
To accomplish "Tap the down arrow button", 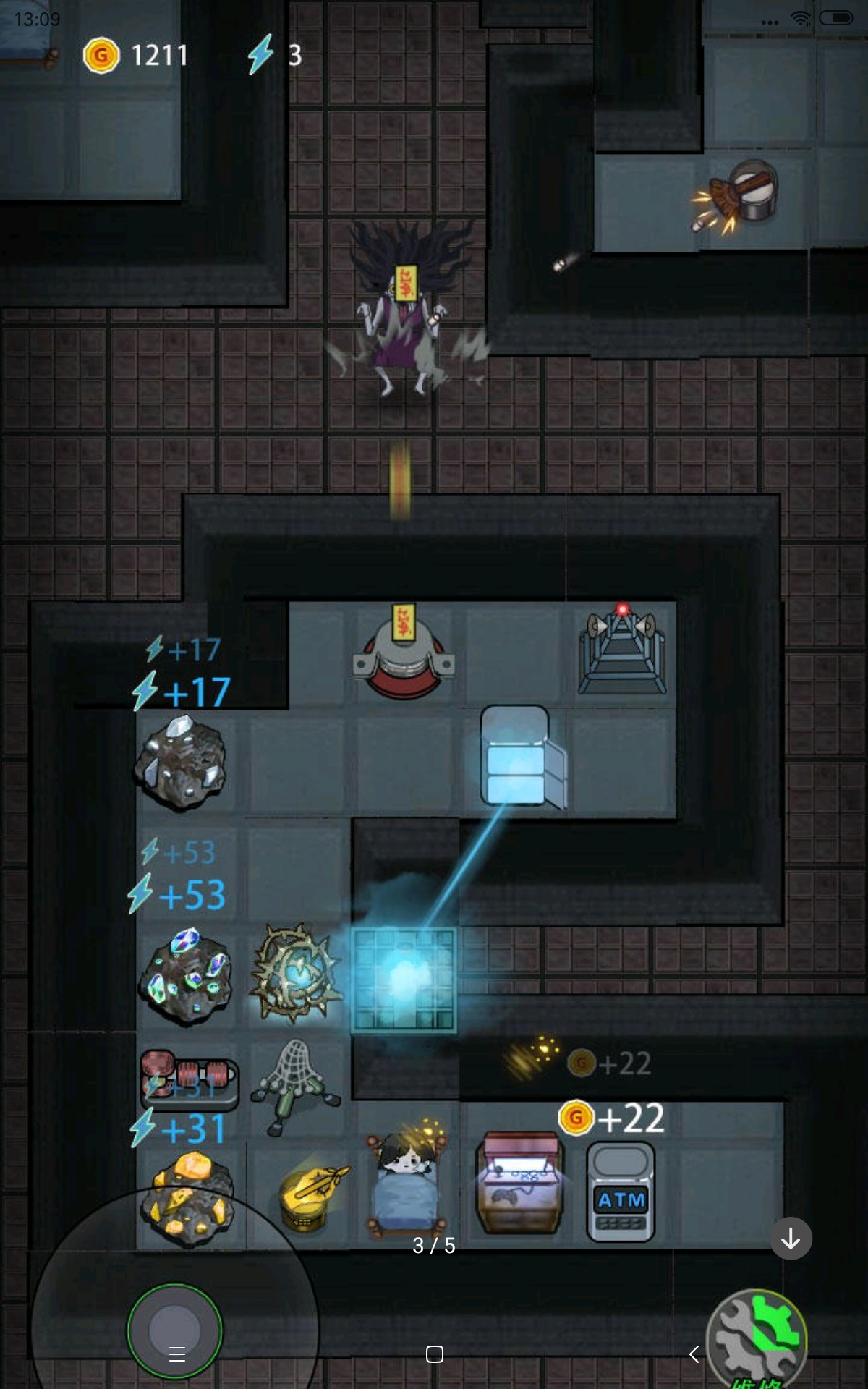I will (791, 1239).
